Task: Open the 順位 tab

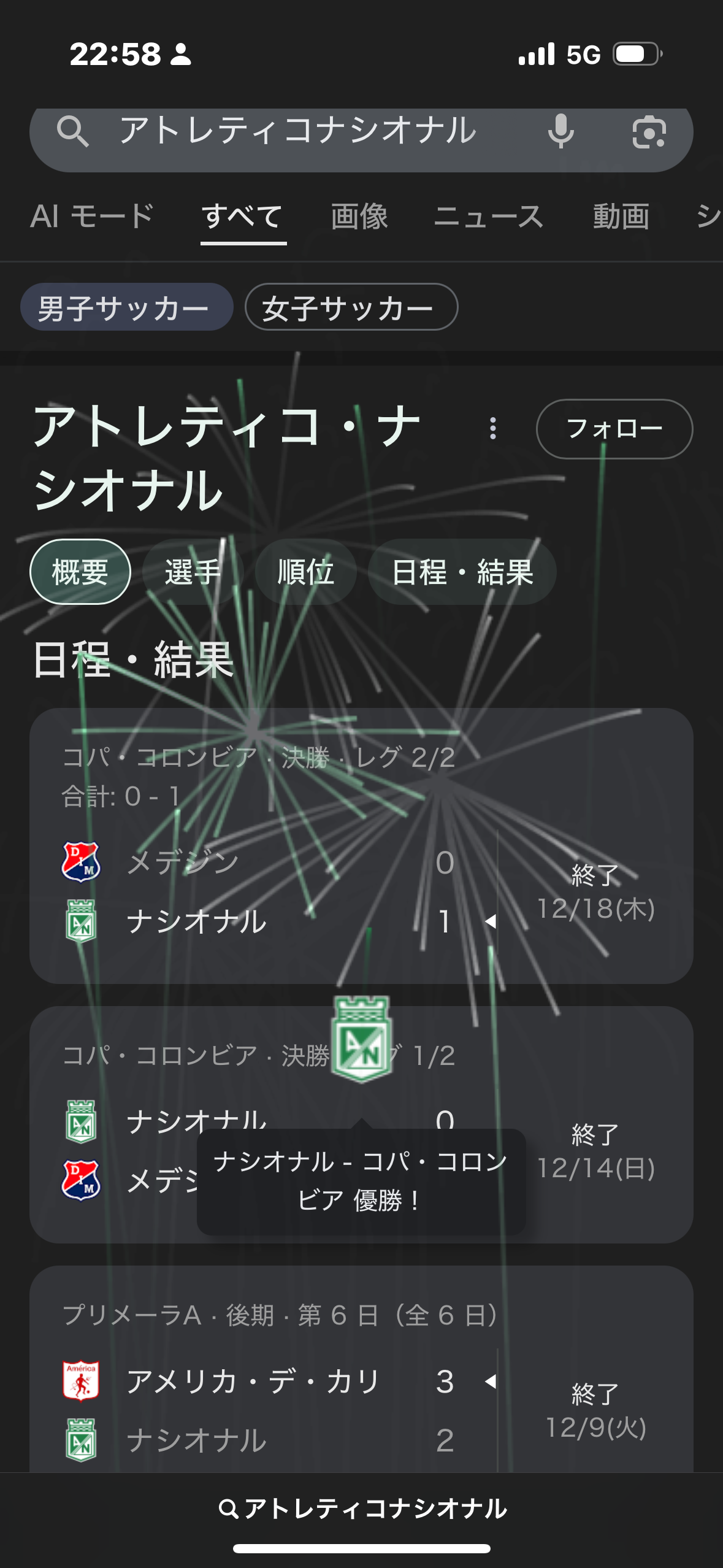Action: 305,572
